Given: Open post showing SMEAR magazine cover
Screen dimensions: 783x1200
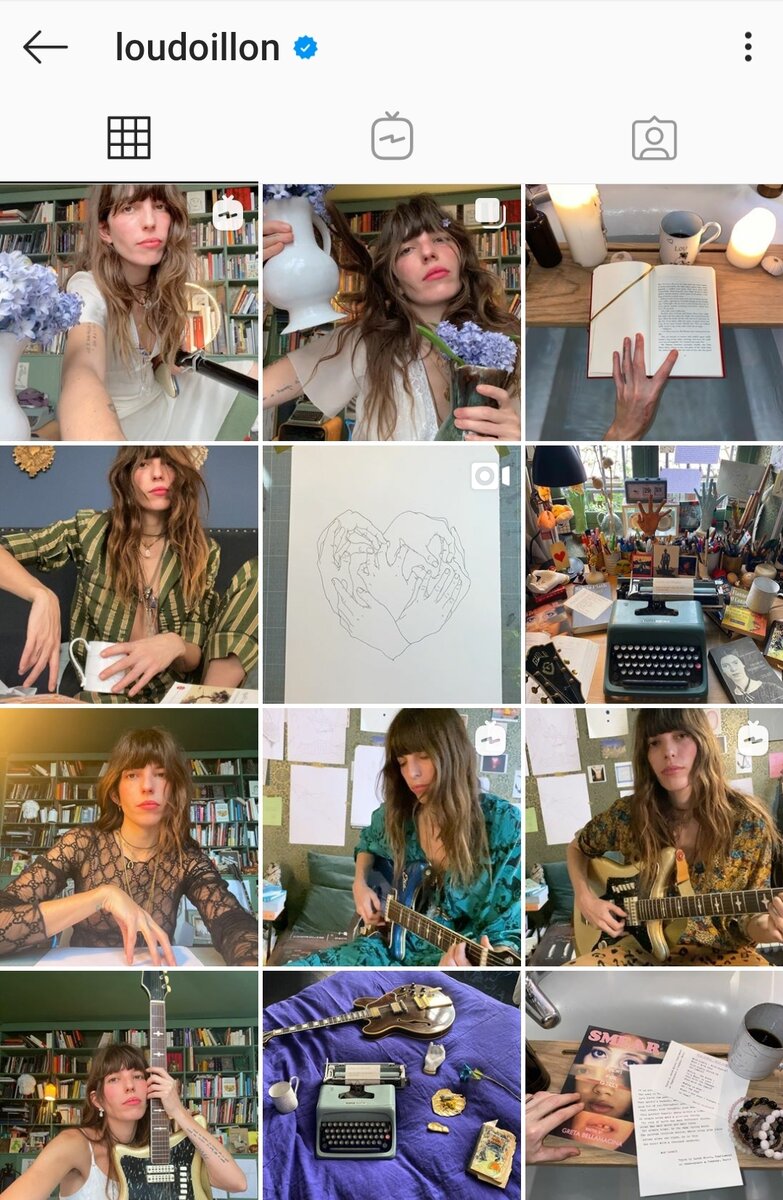Looking at the screenshot, I should (x=654, y=1084).
